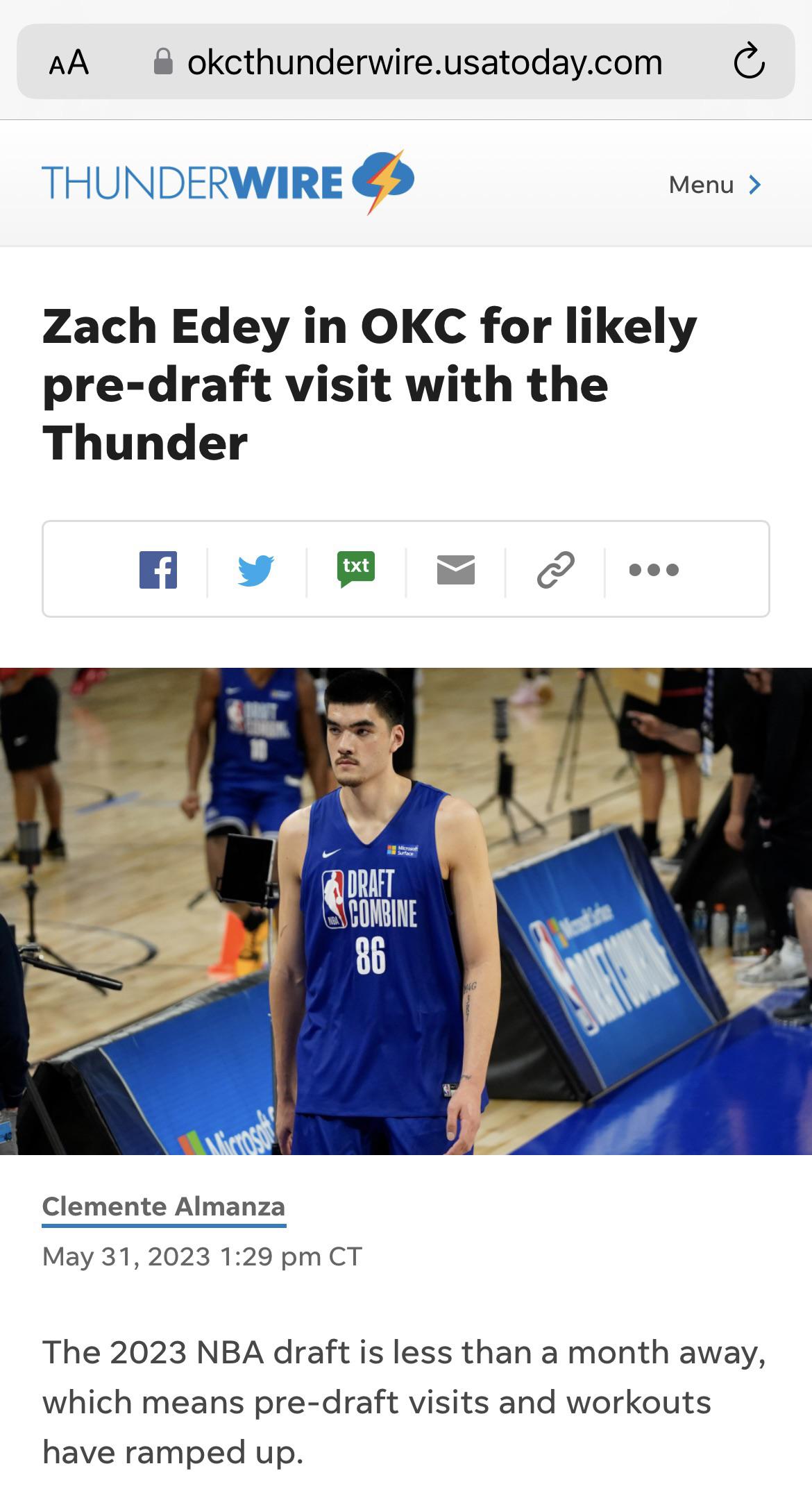This screenshot has width=812, height=1498.
Task: Share article on Twitter
Action: click(x=256, y=570)
